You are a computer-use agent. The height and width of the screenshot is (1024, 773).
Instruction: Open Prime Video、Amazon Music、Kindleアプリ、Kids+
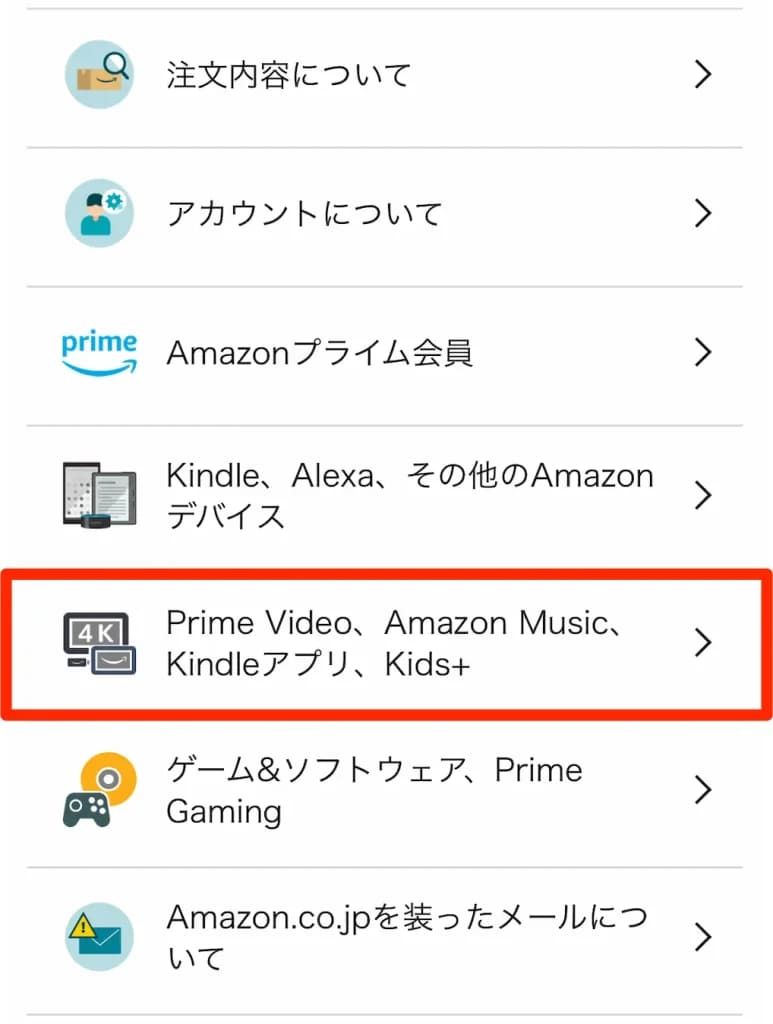385,643
